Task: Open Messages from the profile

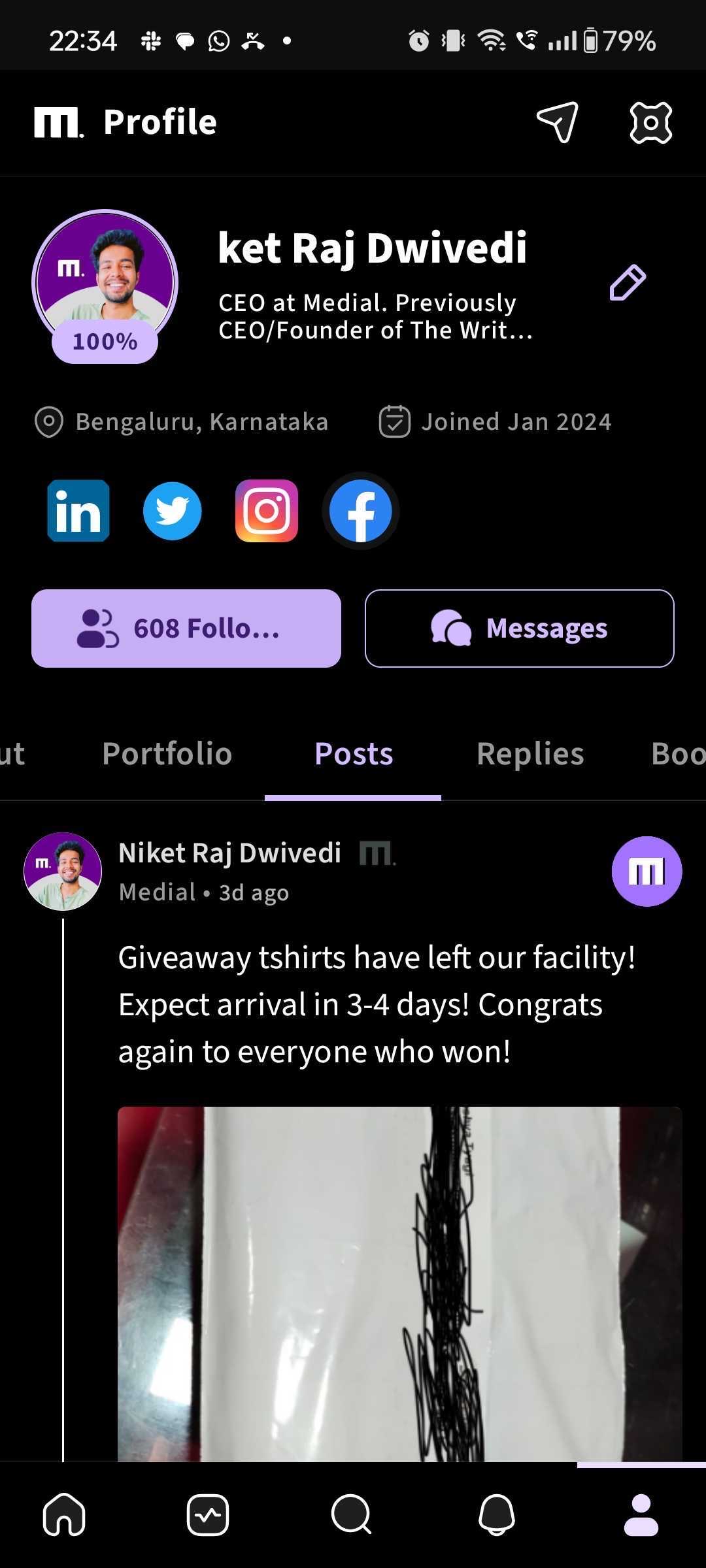Action: point(520,629)
